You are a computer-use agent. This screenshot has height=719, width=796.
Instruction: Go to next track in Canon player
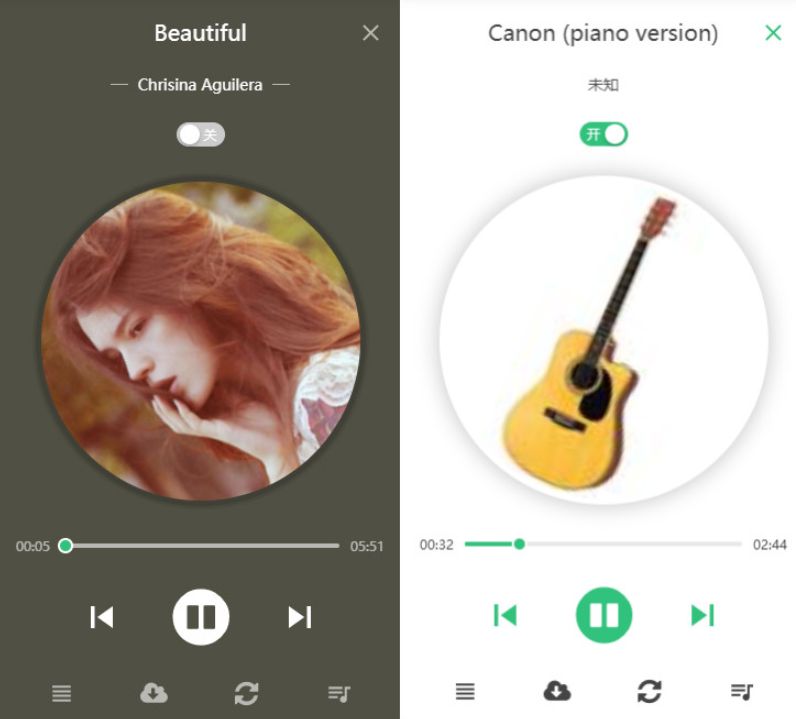tap(703, 614)
